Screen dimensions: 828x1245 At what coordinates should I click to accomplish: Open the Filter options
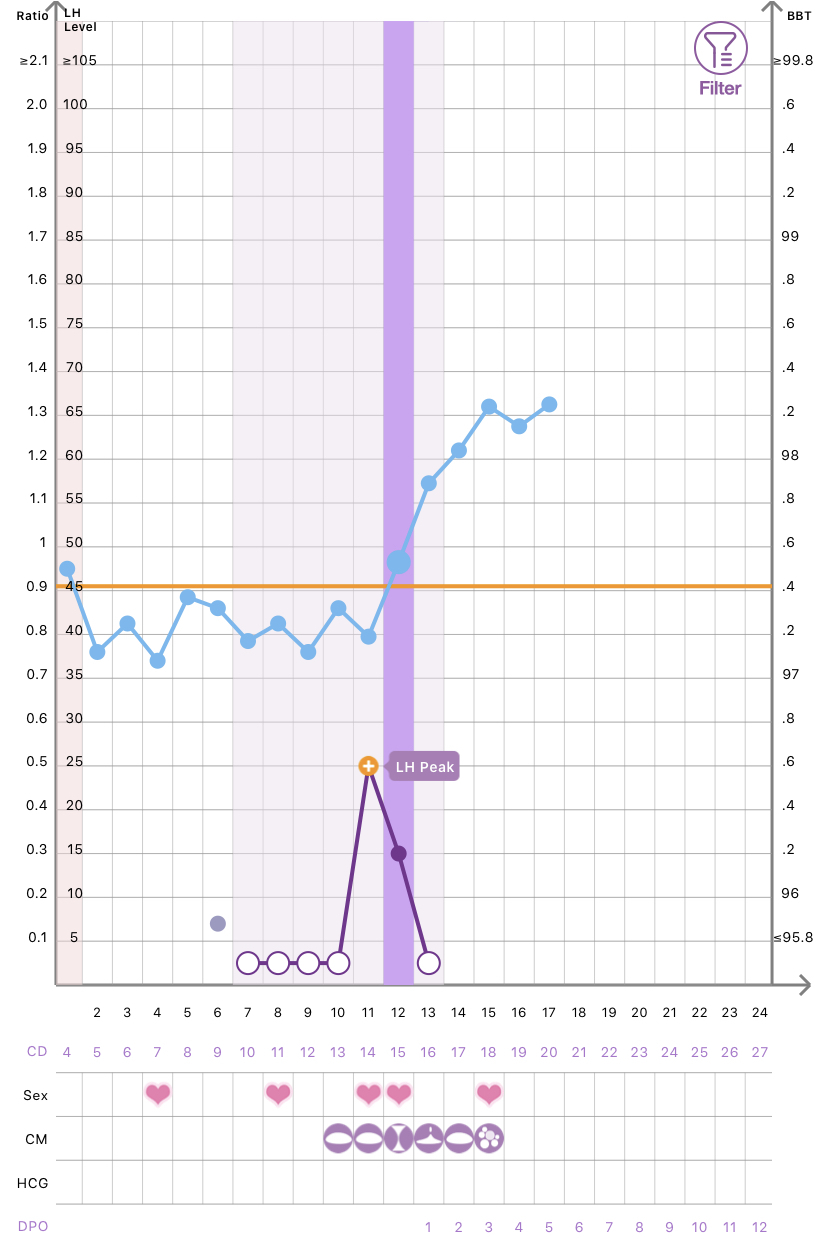(720, 62)
